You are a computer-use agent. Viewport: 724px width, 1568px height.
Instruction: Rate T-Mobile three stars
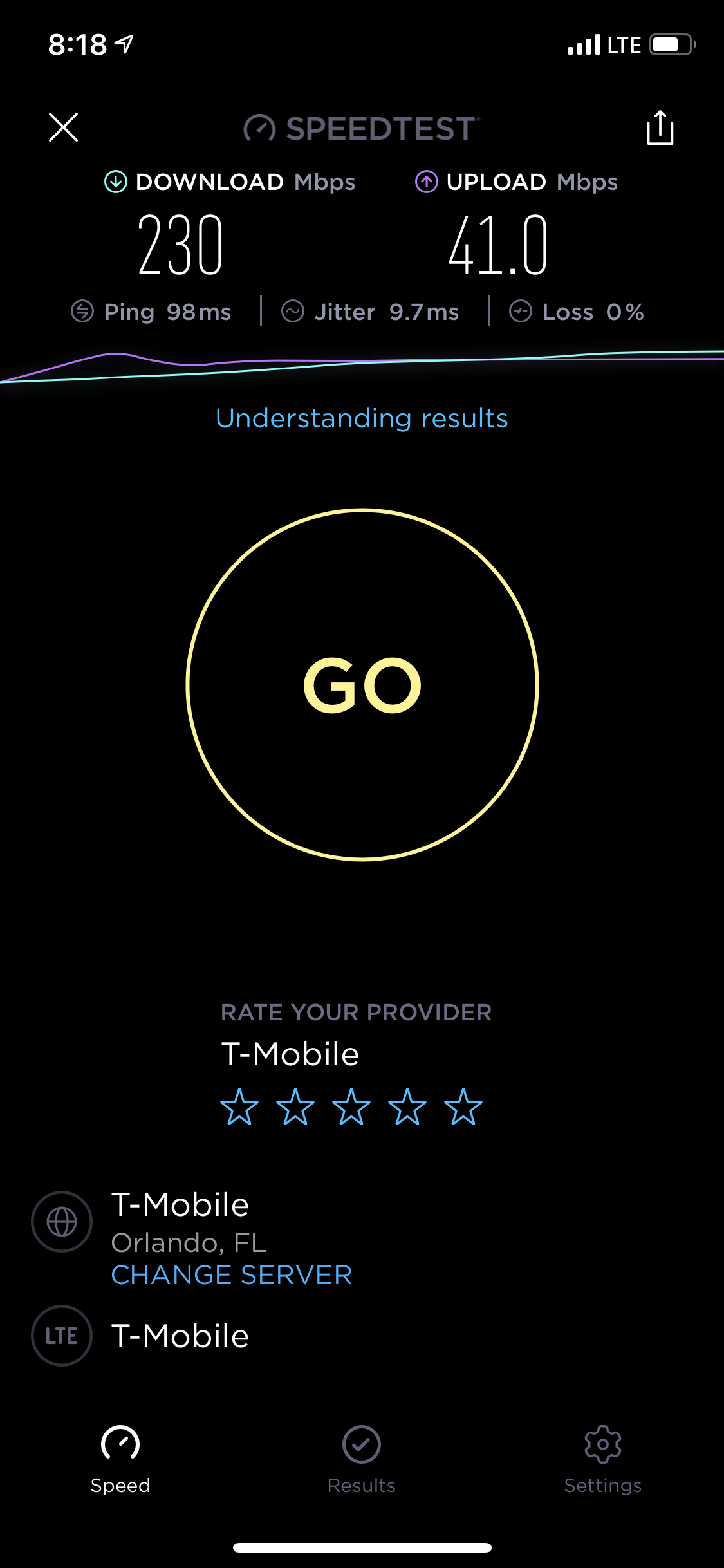(351, 1107)
